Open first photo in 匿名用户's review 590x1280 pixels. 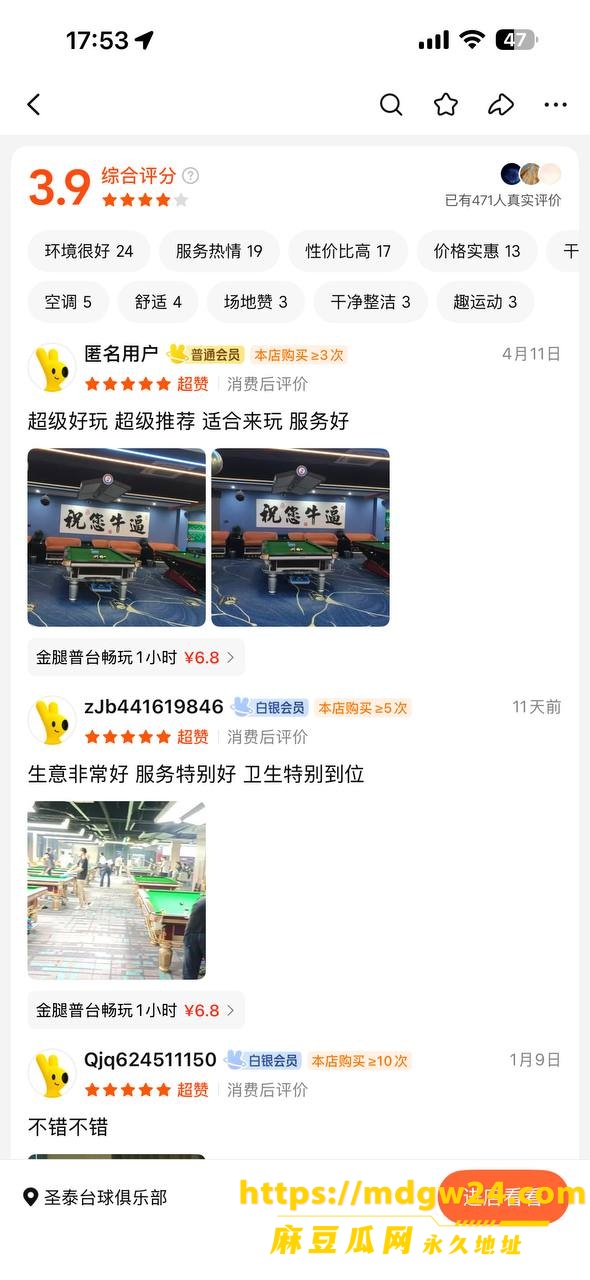[117, 537]
